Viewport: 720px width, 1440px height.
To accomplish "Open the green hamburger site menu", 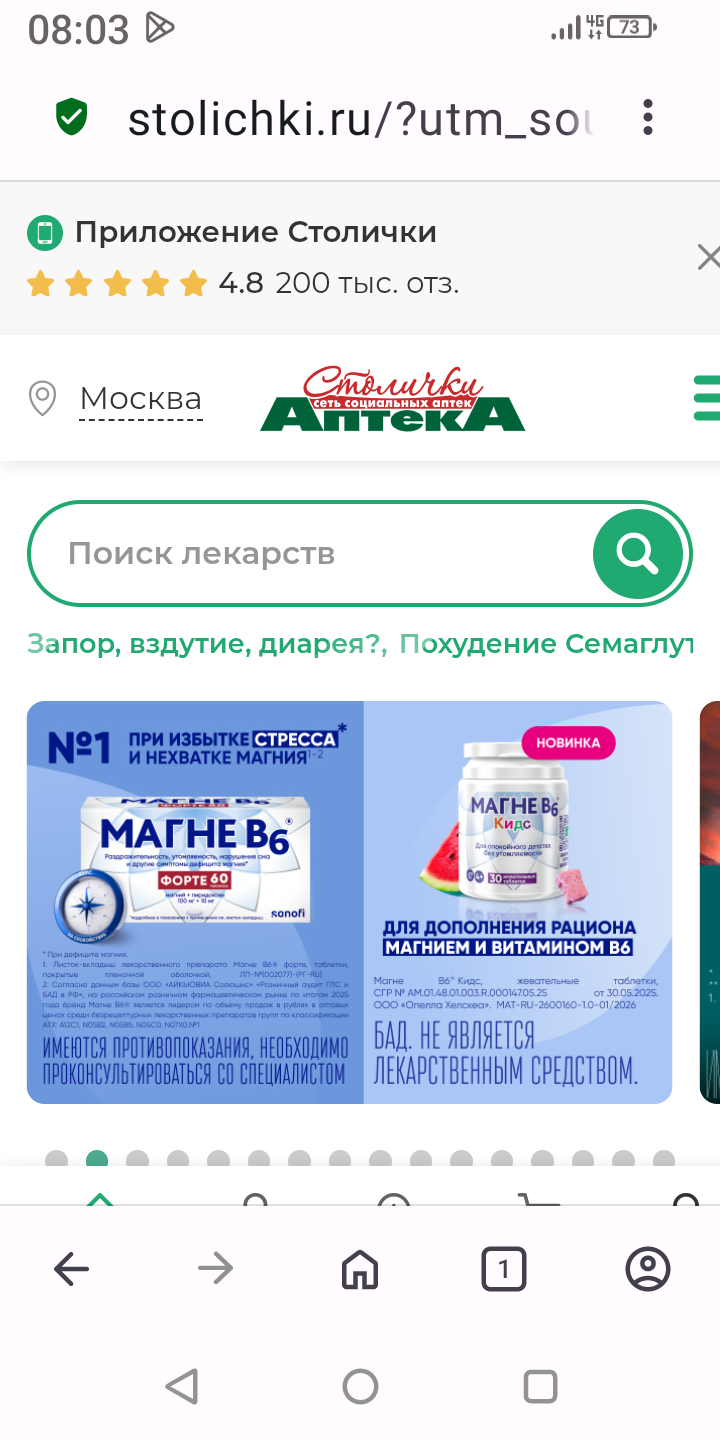I will pos(706,398).
